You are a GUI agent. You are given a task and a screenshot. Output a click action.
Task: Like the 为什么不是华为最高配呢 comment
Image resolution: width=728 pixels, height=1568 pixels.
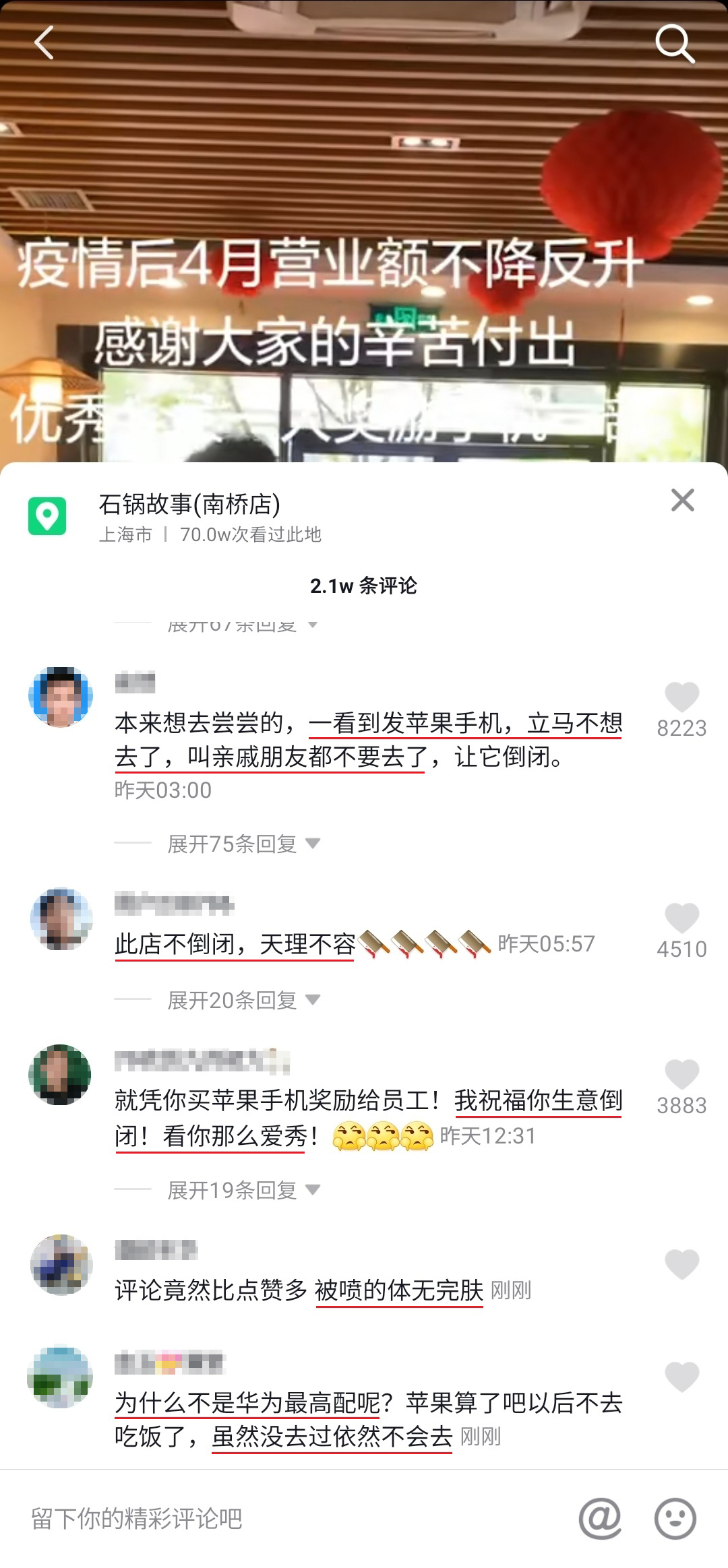tap(681, 1377)
